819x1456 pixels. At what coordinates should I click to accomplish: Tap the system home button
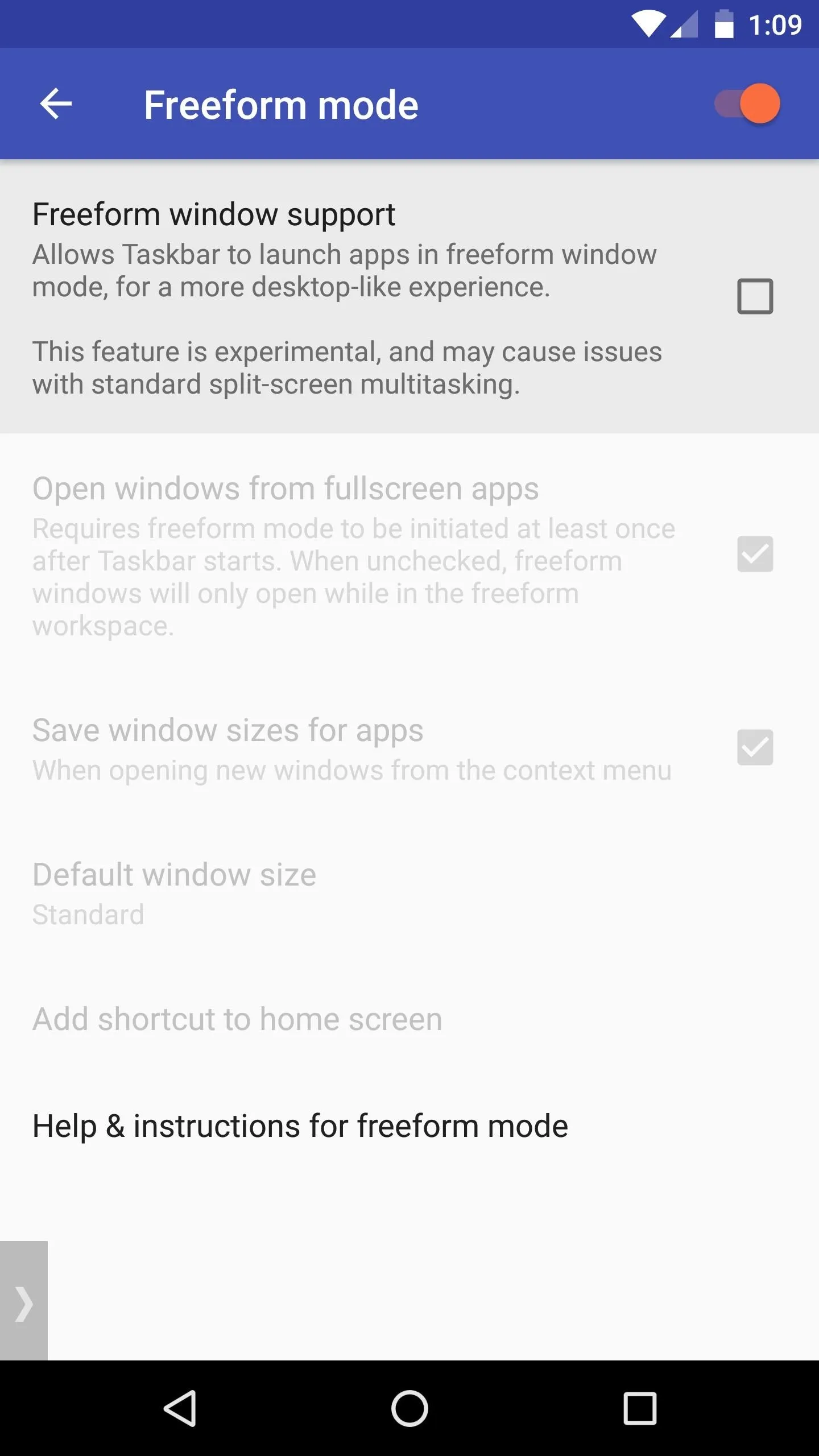[409, 1408]
